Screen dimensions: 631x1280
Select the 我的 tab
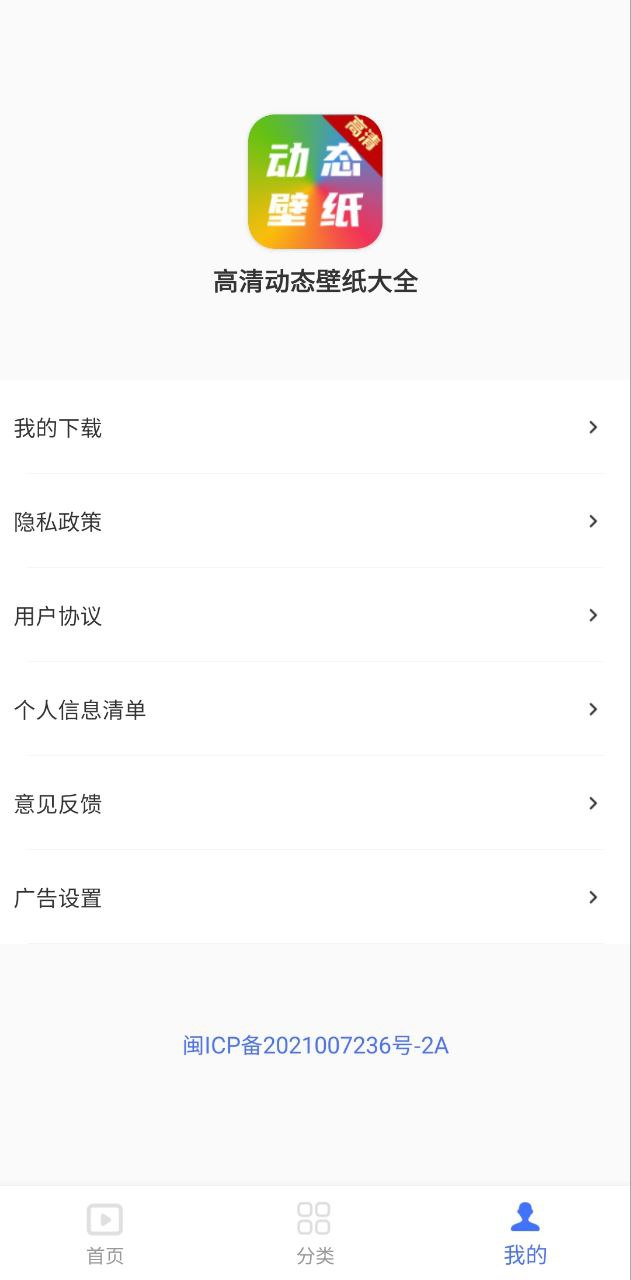[x=525, y=1234]
